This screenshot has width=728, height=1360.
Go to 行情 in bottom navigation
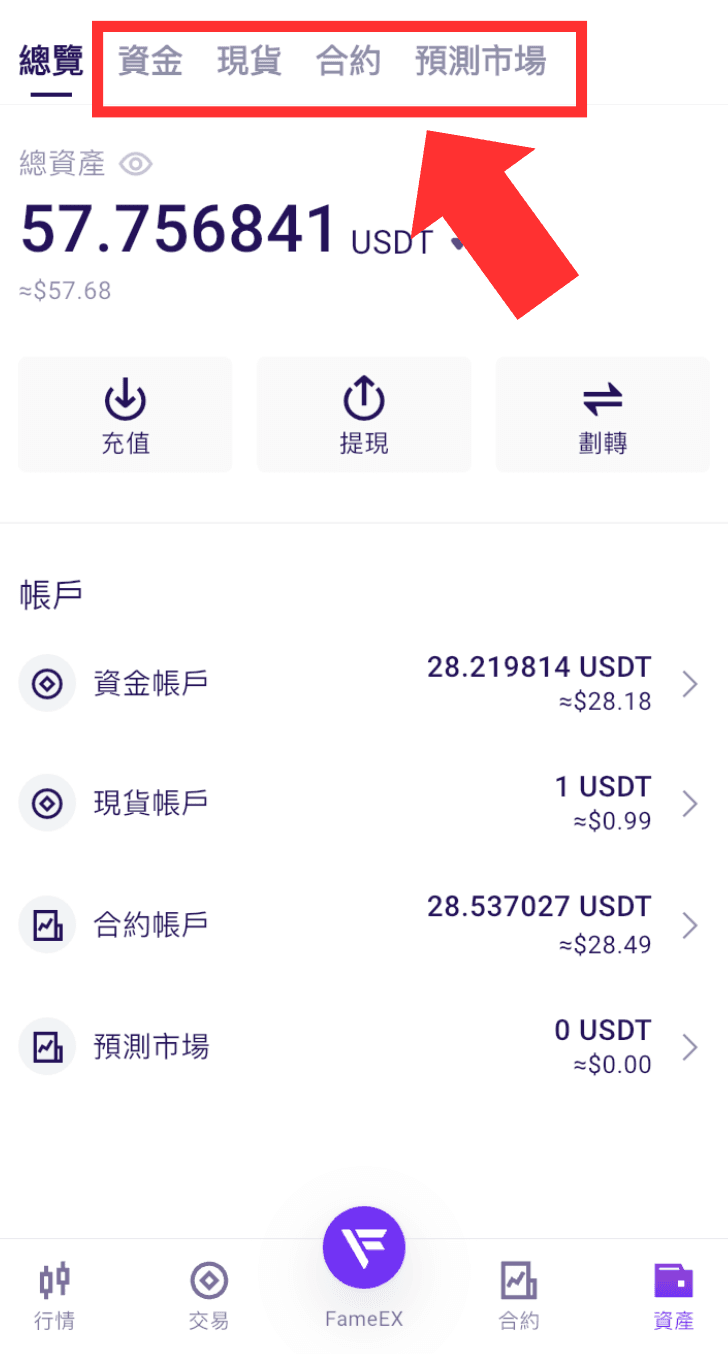(x=54, y=1296)
